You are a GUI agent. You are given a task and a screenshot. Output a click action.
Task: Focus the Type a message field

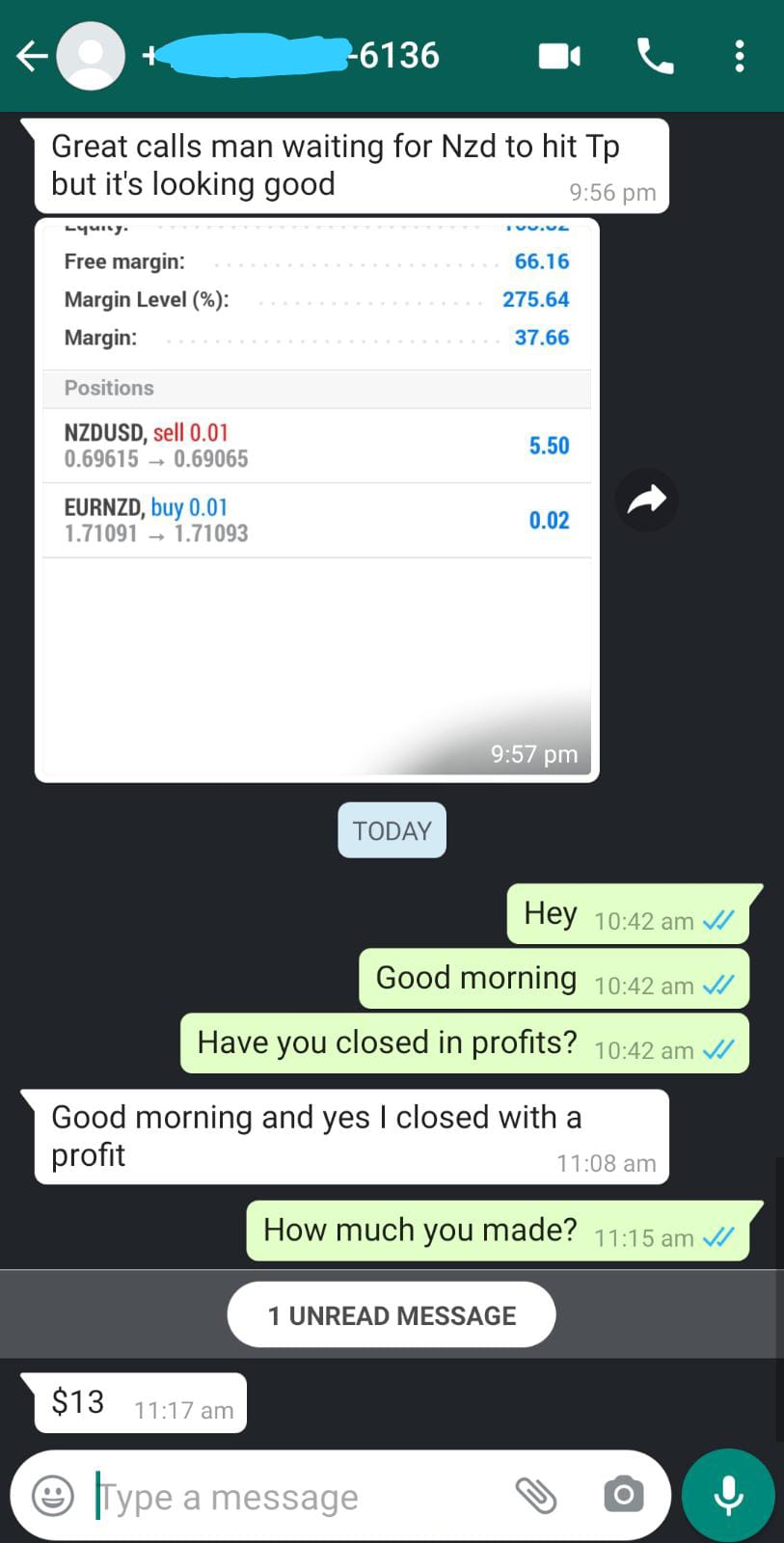(x=289, y=1497)
